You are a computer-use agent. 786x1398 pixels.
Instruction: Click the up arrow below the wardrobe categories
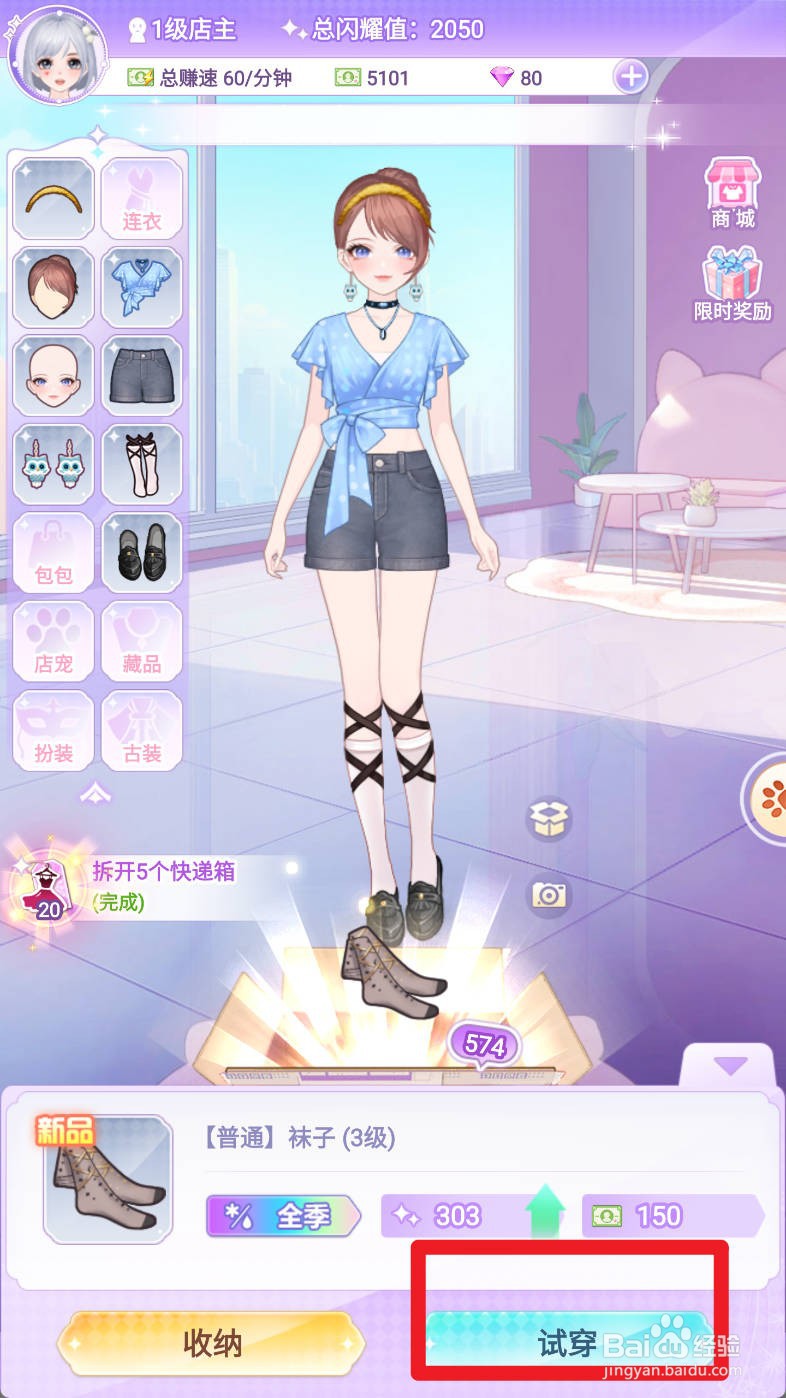[x=93, y=794]
